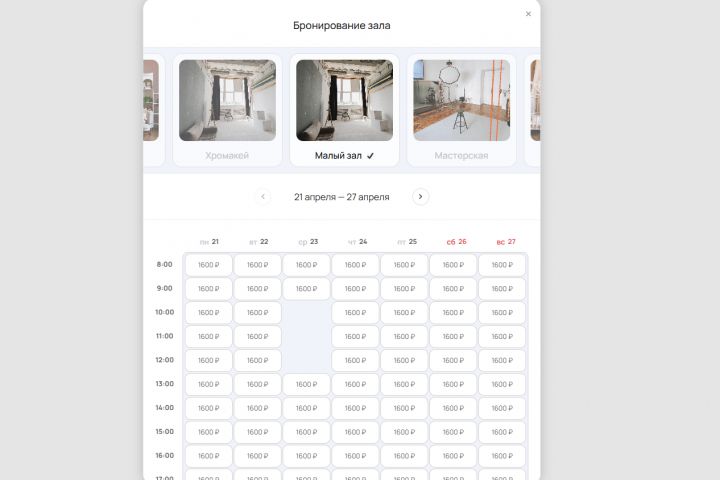Image resolution: width=720 pixels, height=480 pixels.
Task: Book Wednesday 23 at 13:00 slot
Action: coord(306,384)
